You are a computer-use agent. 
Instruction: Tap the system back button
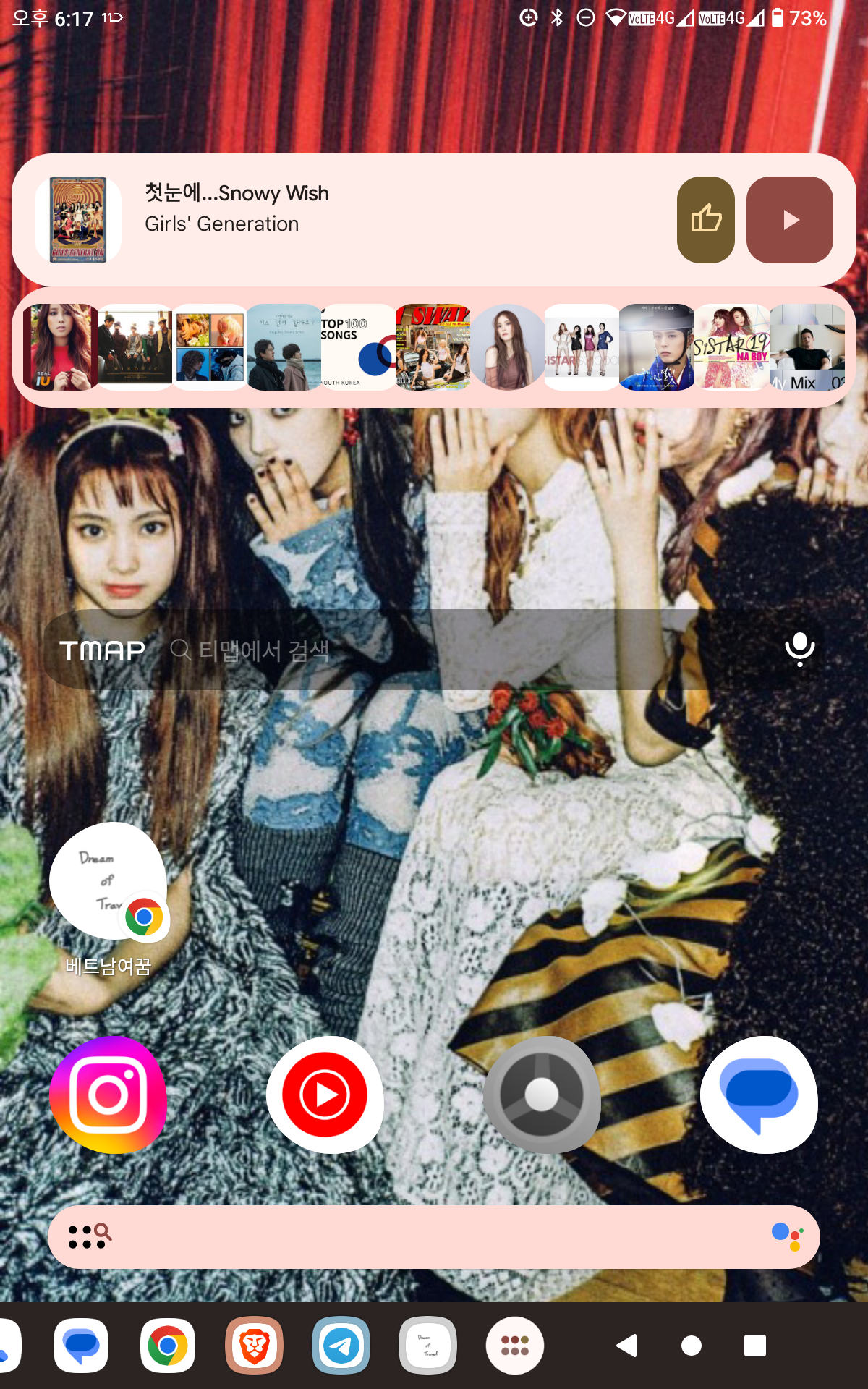(626, 1346)
